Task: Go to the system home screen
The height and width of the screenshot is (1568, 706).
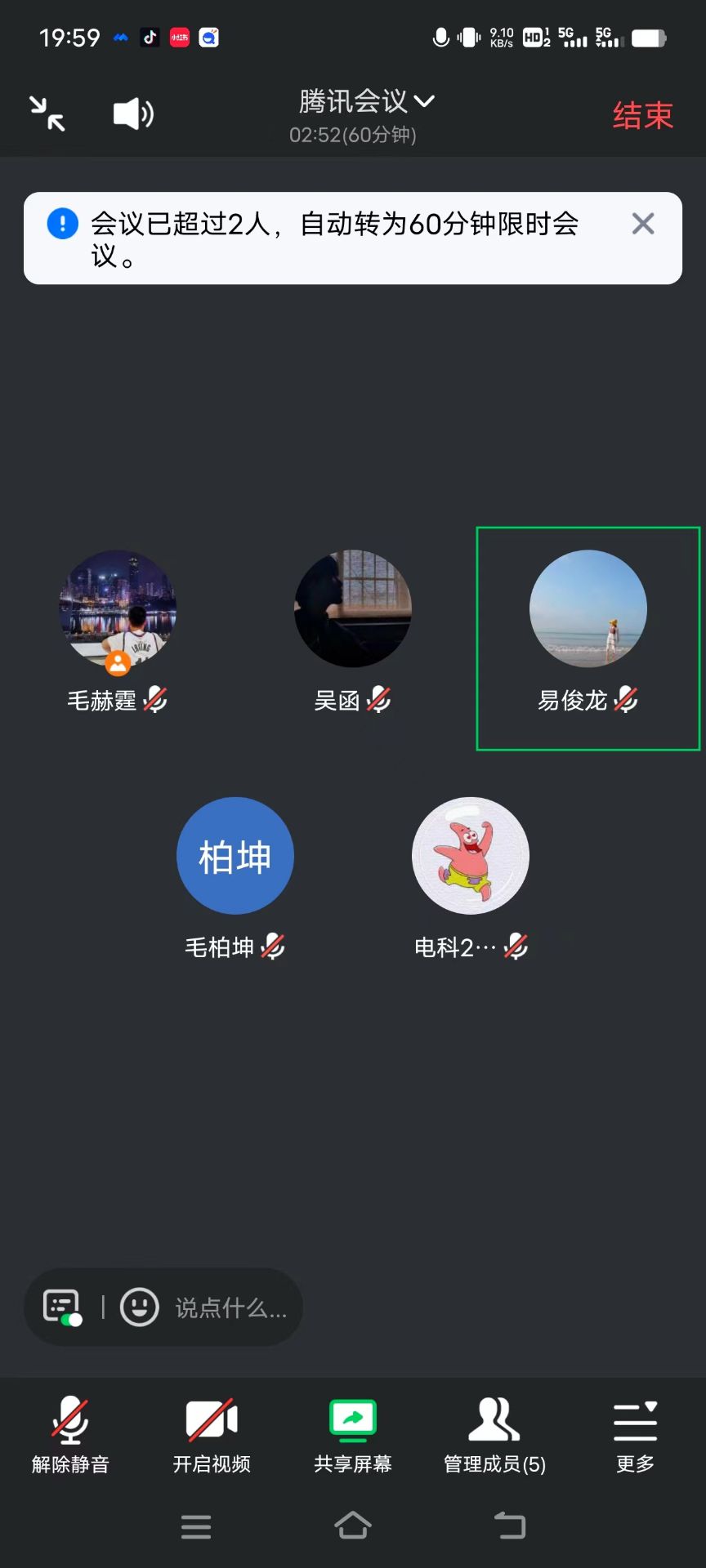Action: (x=353, y=1526)
